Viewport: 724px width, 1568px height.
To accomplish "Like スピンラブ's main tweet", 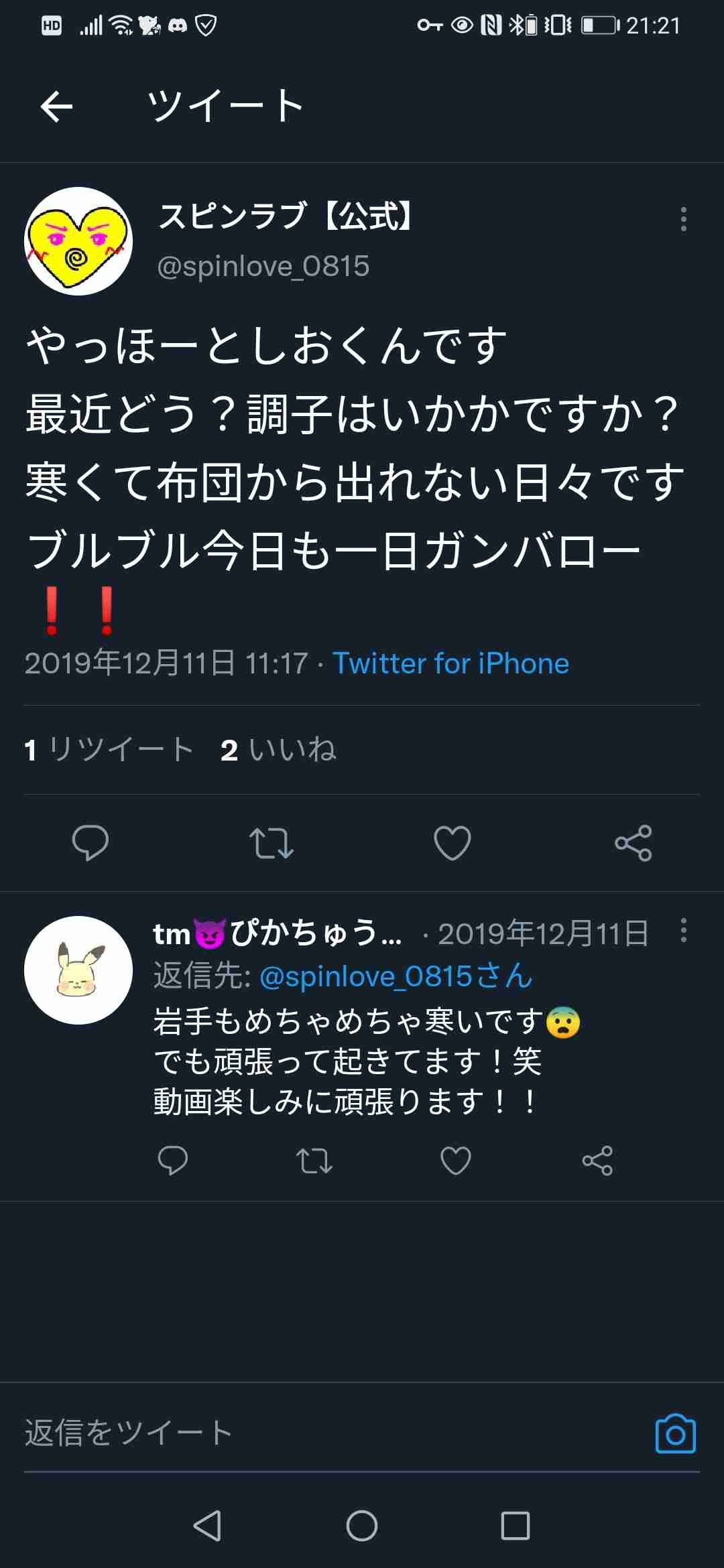I will tap(452, 842).
